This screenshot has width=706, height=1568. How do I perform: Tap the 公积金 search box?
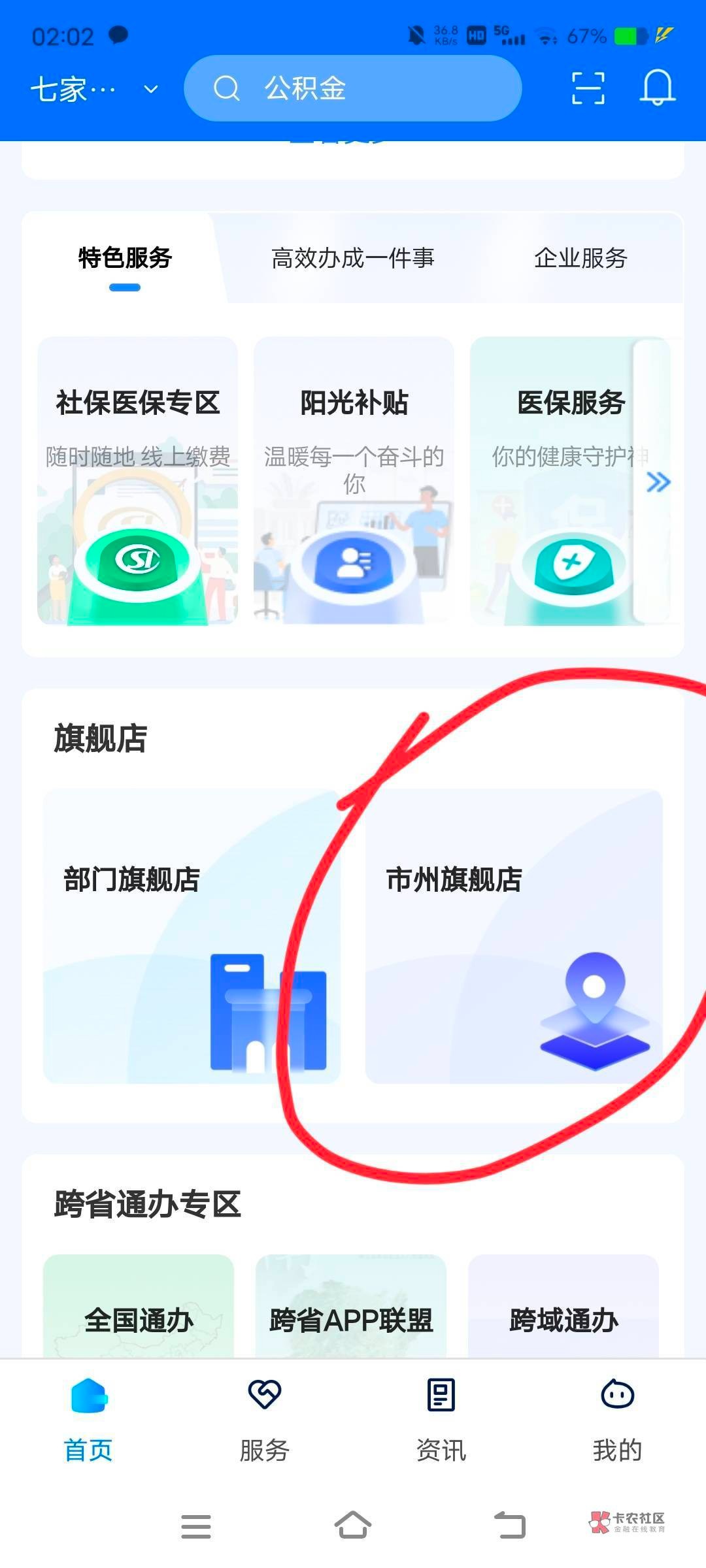pyautogui.click(x=353, y=88)
